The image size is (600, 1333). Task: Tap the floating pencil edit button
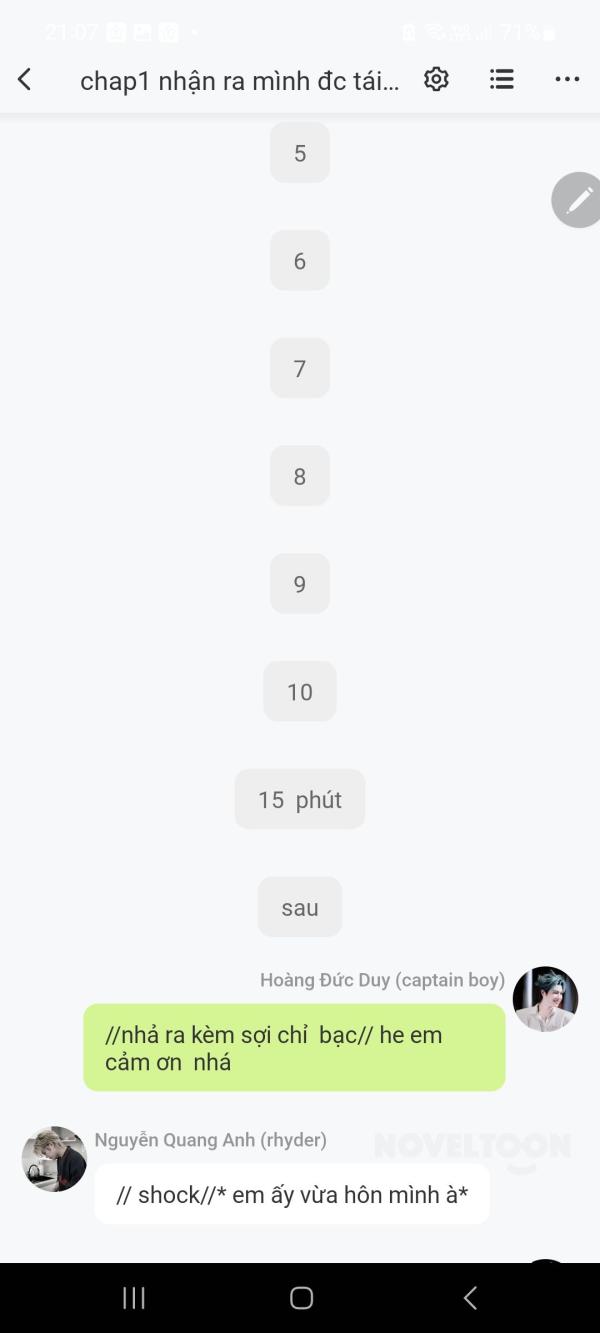pyautogui.click(x=578, y=200)
